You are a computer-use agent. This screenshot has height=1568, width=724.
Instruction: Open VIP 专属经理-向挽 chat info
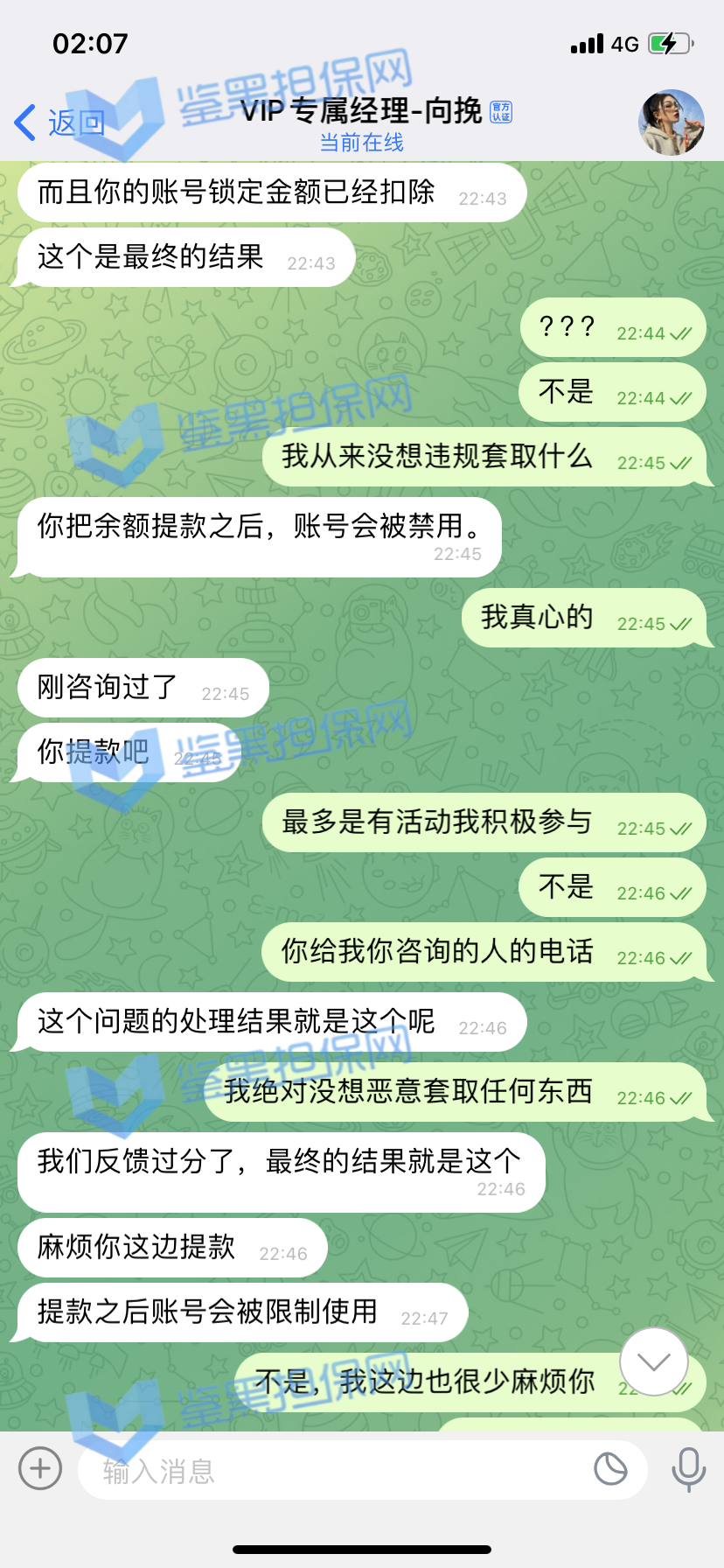click(362, 122)
